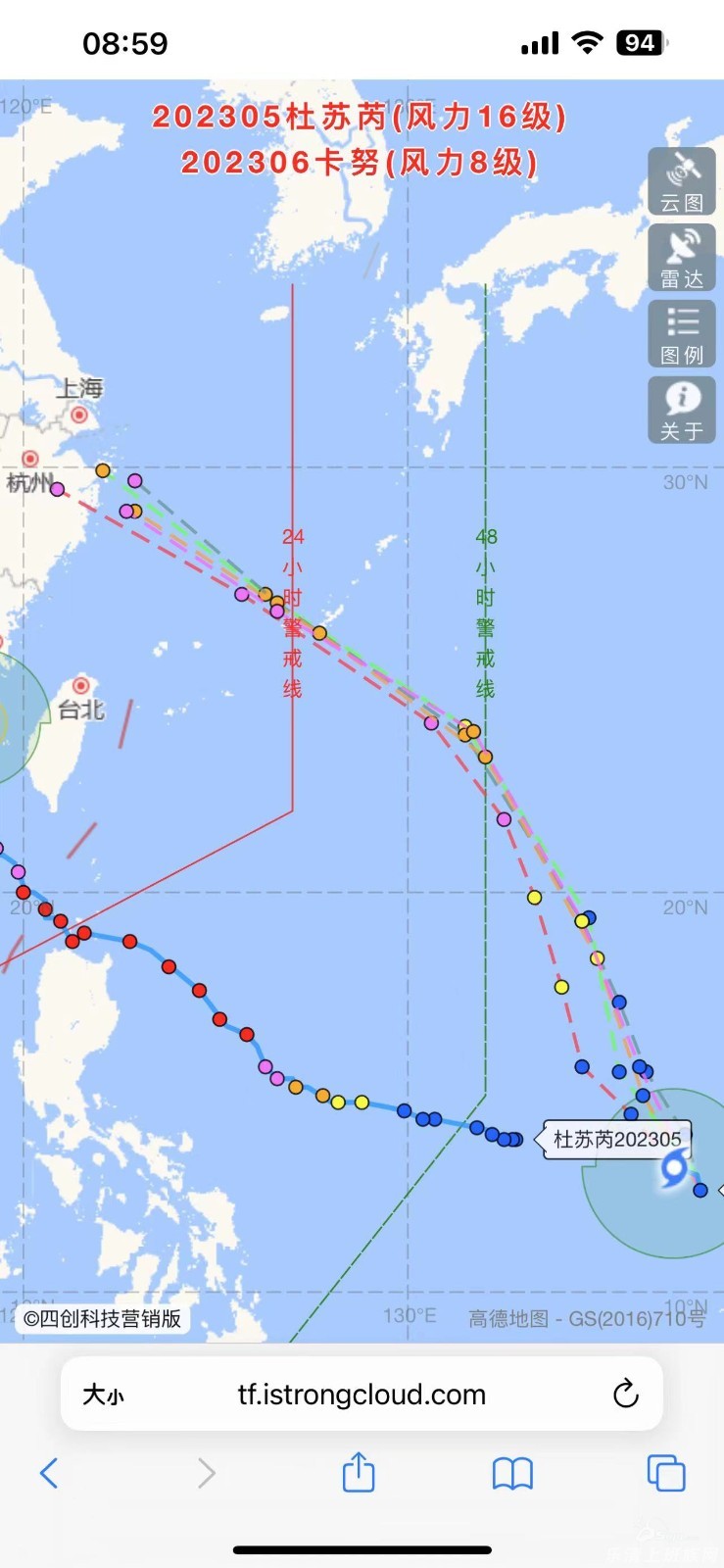
Task: Open the 大小 text size menu
Action: [103, 1395]
